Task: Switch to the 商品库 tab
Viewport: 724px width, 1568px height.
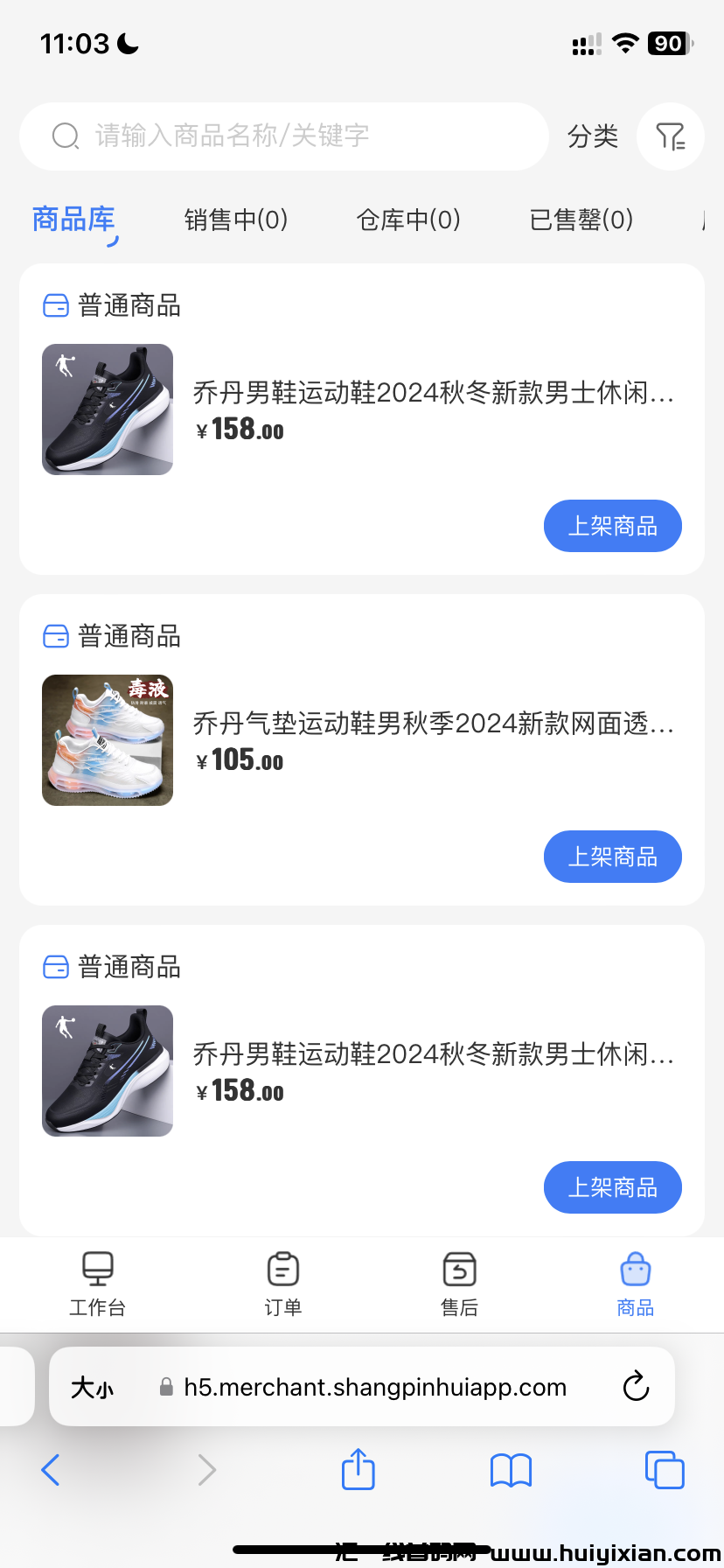Action: (73, 220)
